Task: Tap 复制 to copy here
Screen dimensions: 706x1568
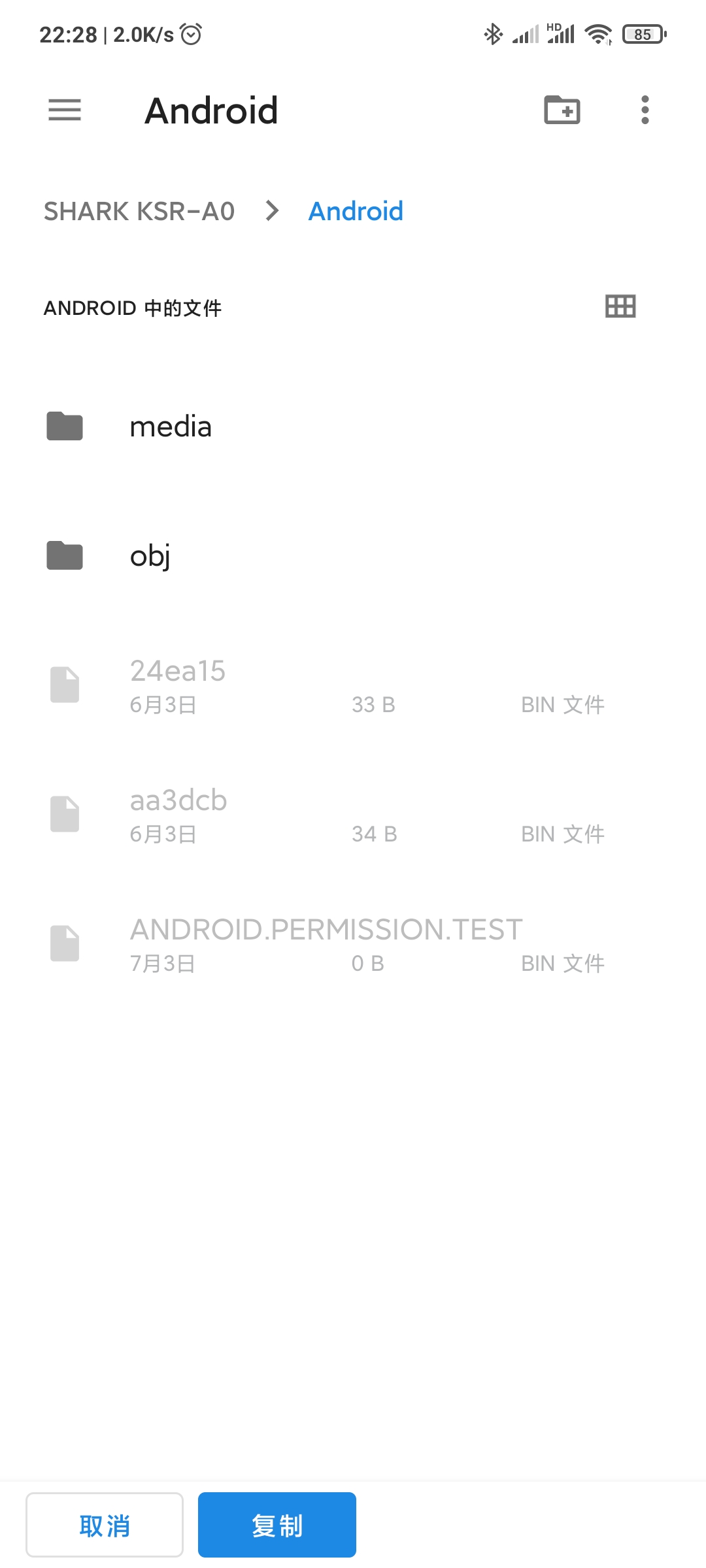Action: (277, 1525)
